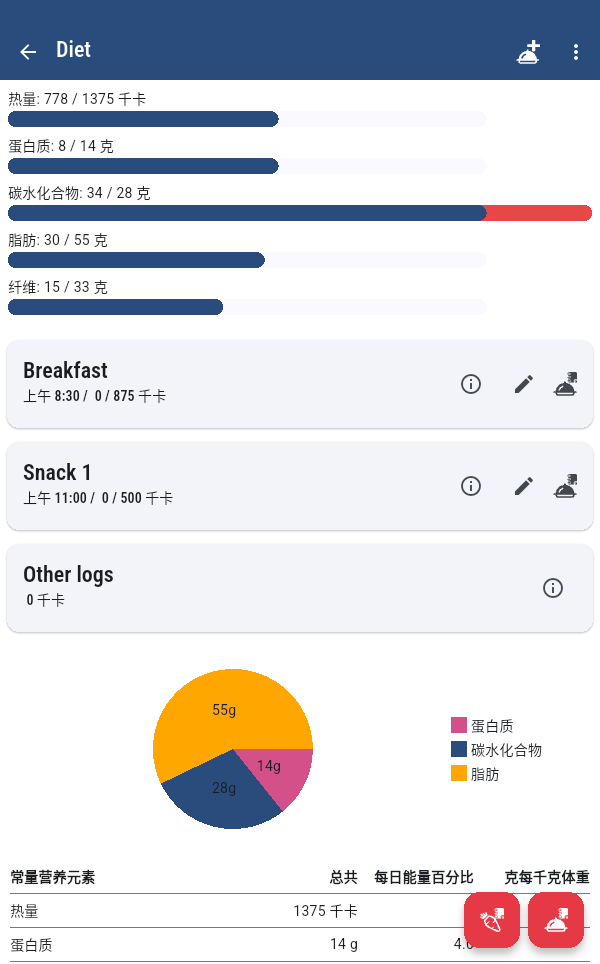Open the overflow menu

(575, 52)
